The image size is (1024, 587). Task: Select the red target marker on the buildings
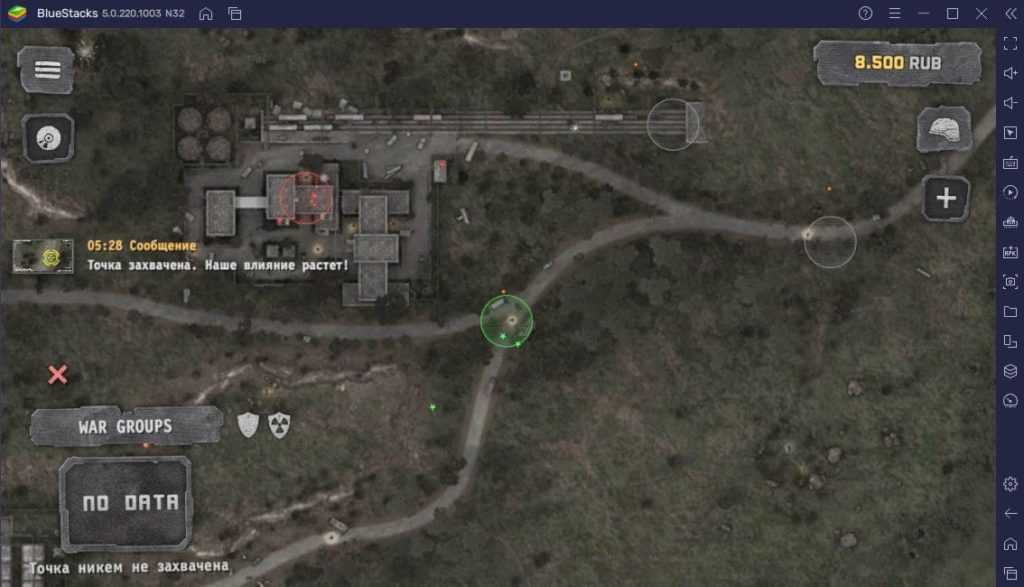pyautogui.click(x=305, y=198)
